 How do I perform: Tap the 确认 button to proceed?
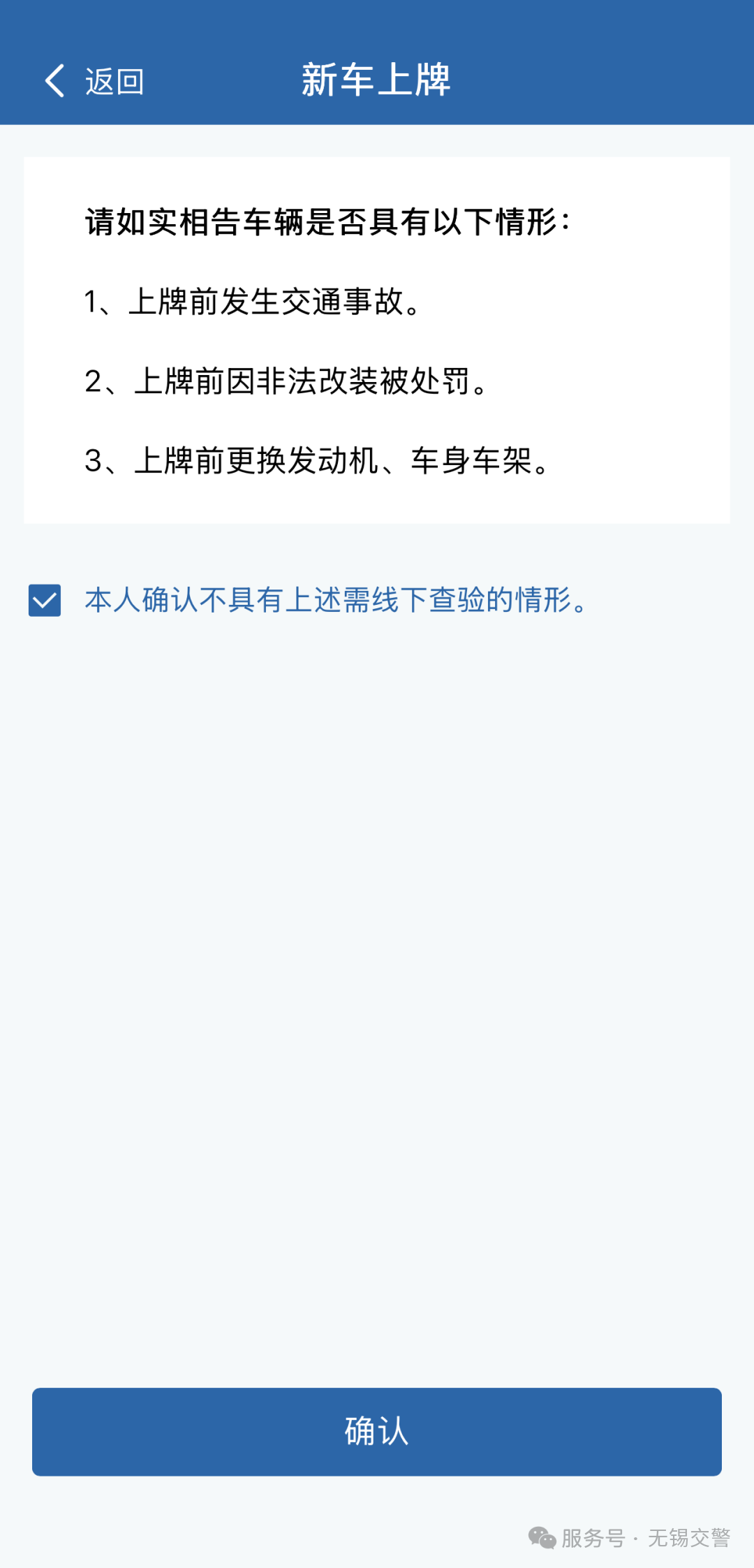tap(377, 1431)
